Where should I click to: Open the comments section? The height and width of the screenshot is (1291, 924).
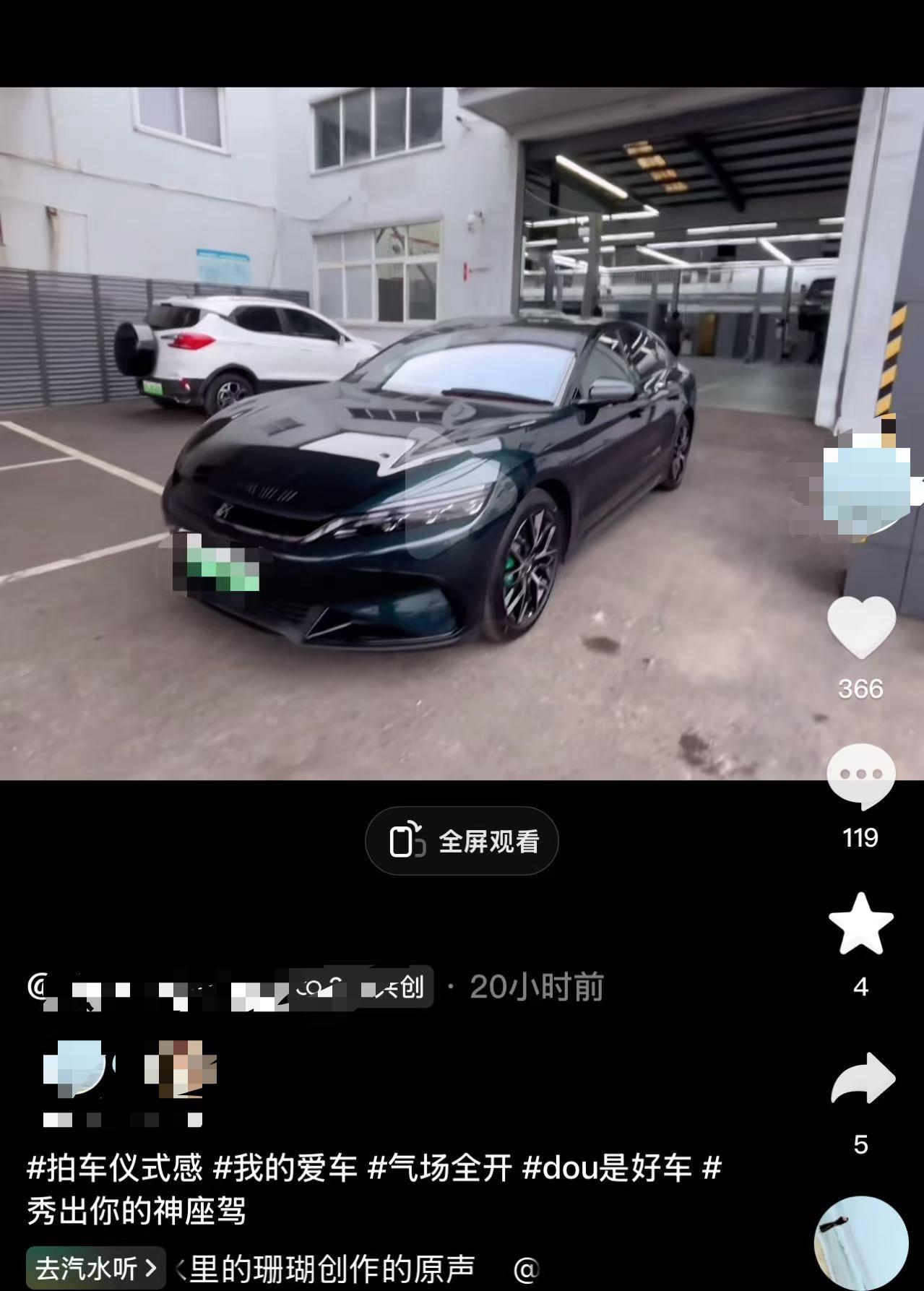pyautogui.click(x=860, y=776)
